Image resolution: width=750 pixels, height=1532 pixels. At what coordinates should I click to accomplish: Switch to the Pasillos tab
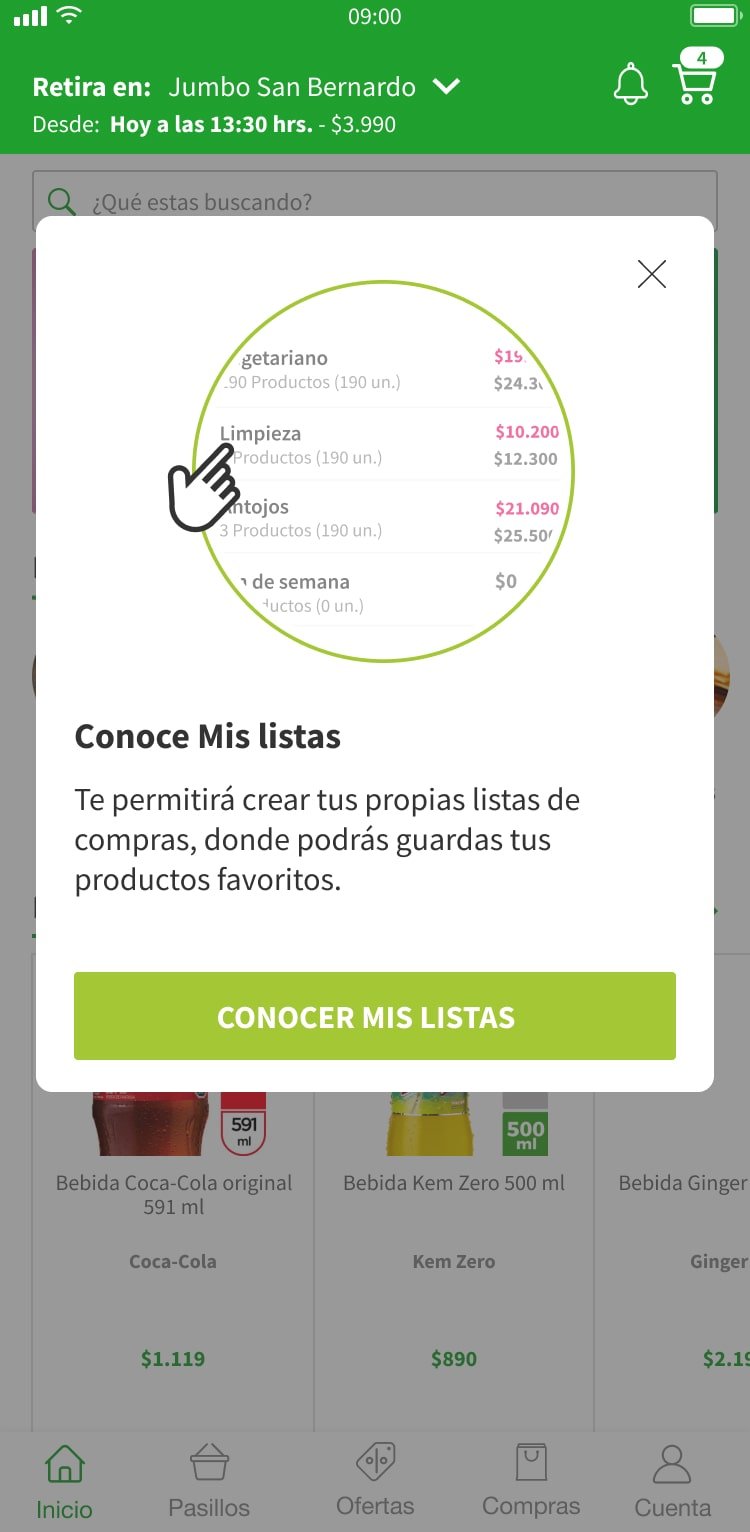pos(209,1482)
